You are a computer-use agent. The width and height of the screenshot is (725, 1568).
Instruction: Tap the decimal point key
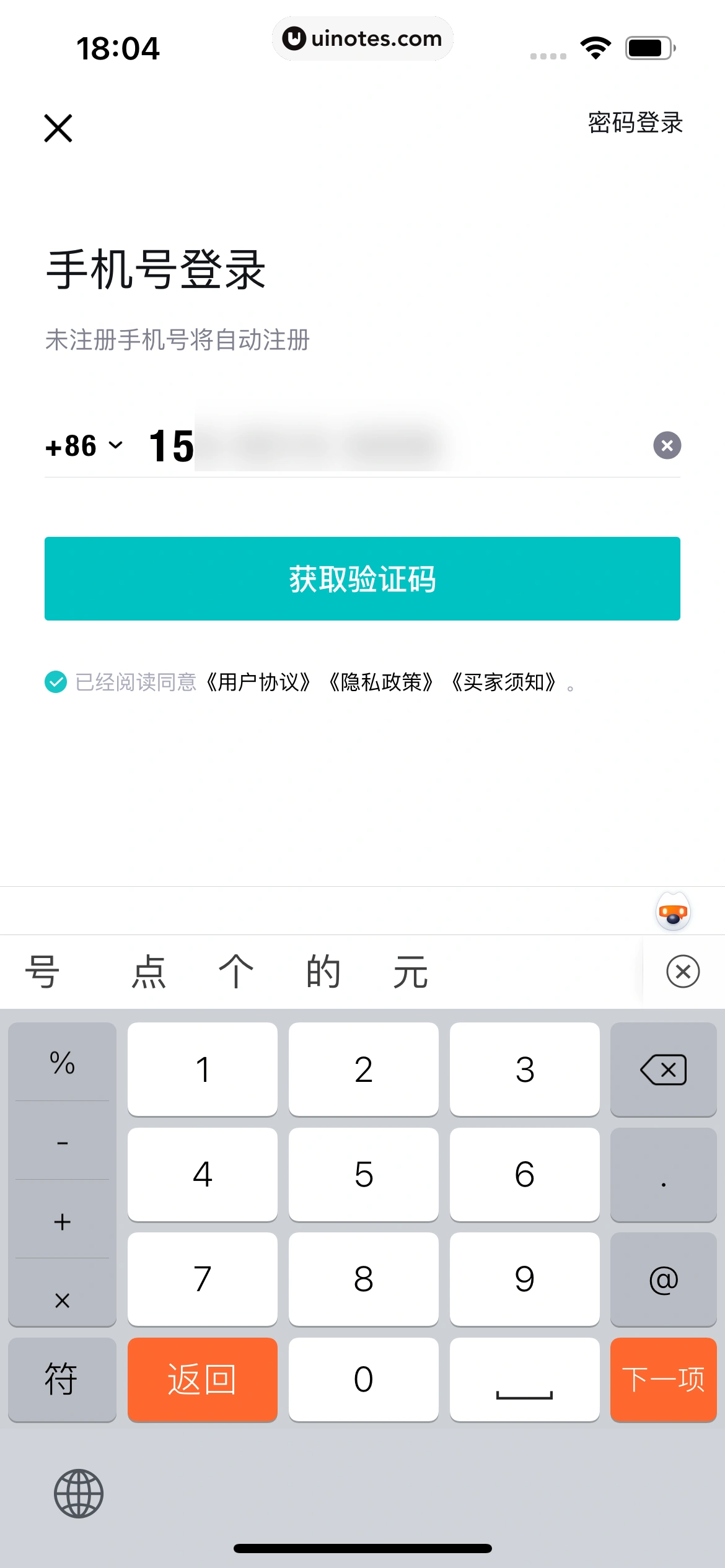[x=663, y=1175]
